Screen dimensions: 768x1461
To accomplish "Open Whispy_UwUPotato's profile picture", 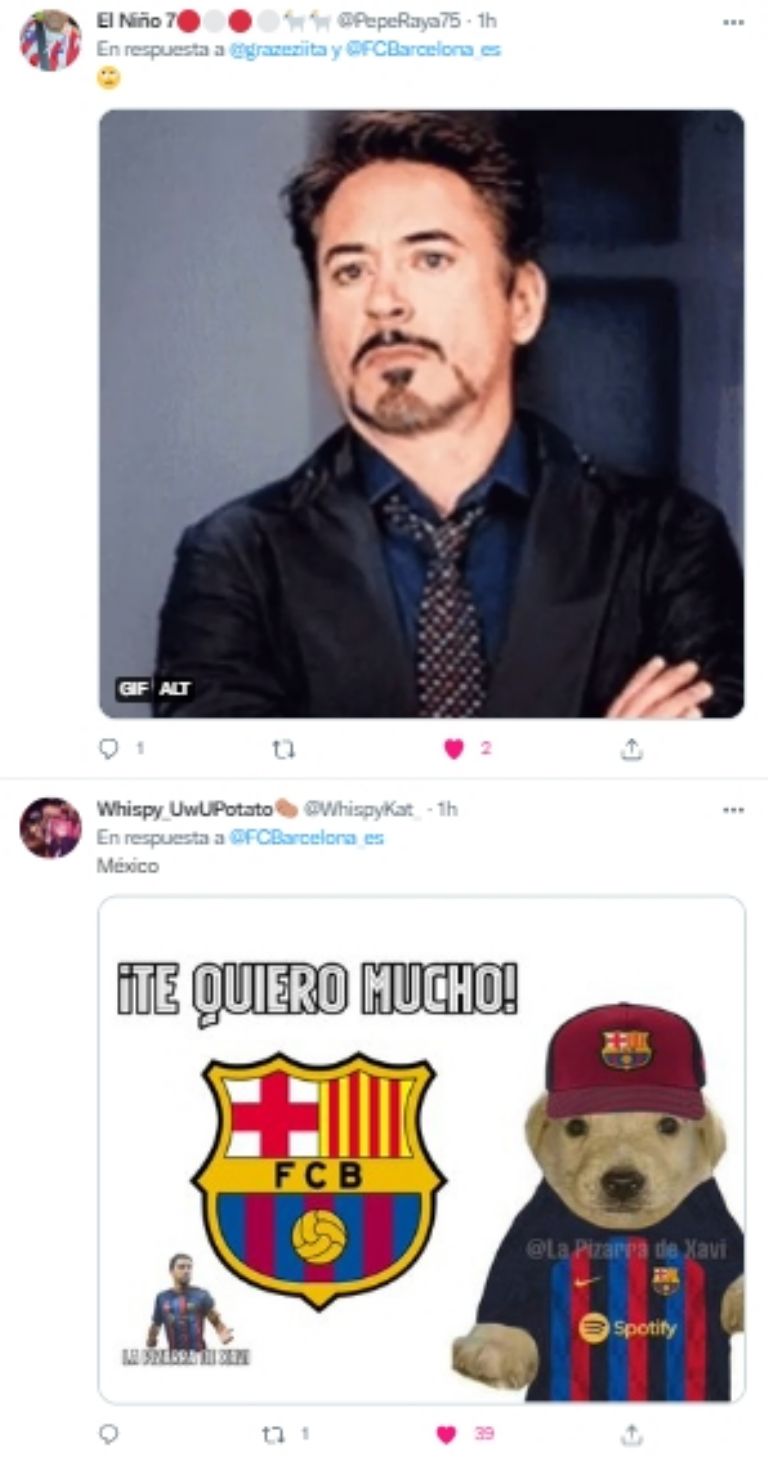I will (x=50, y=828).
